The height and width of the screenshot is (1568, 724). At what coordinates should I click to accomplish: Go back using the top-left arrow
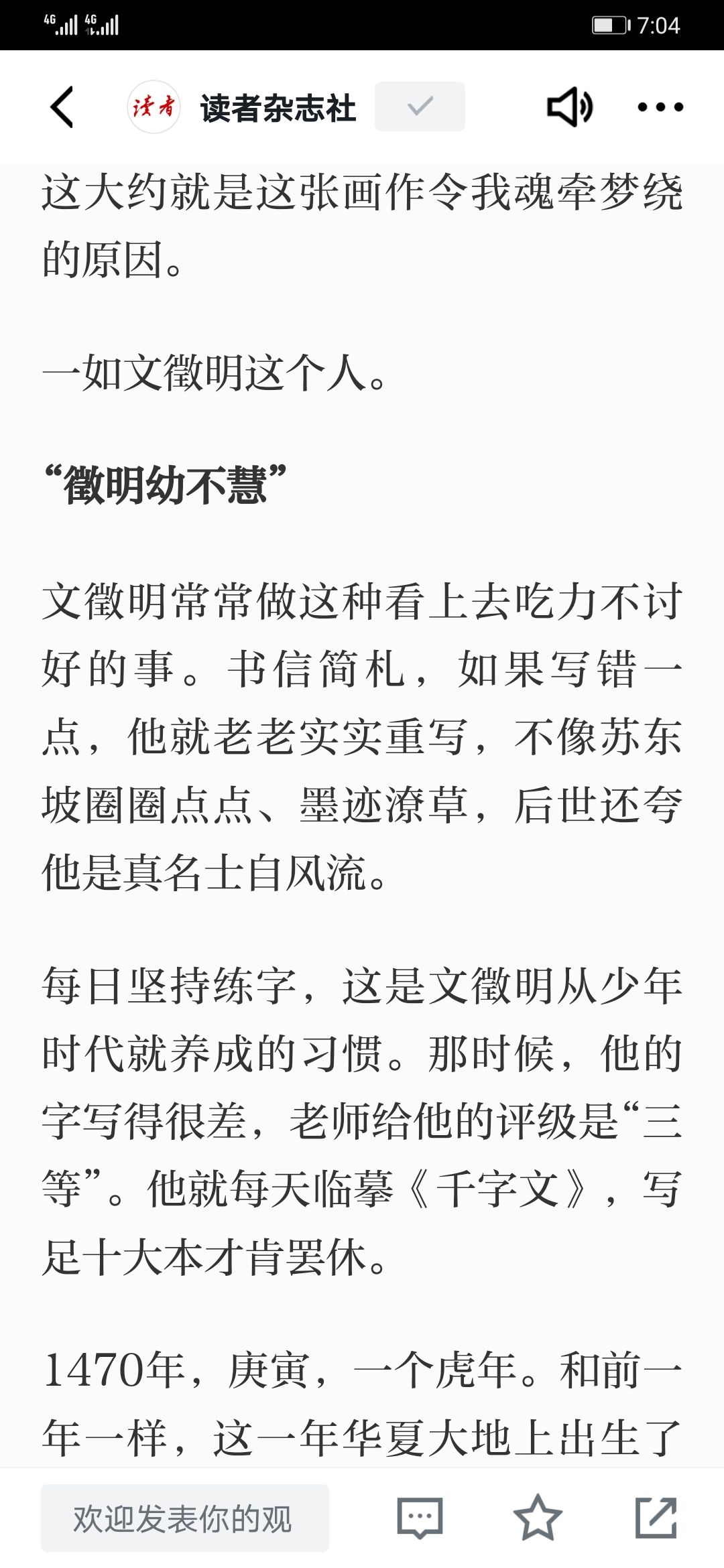[62, 107]
